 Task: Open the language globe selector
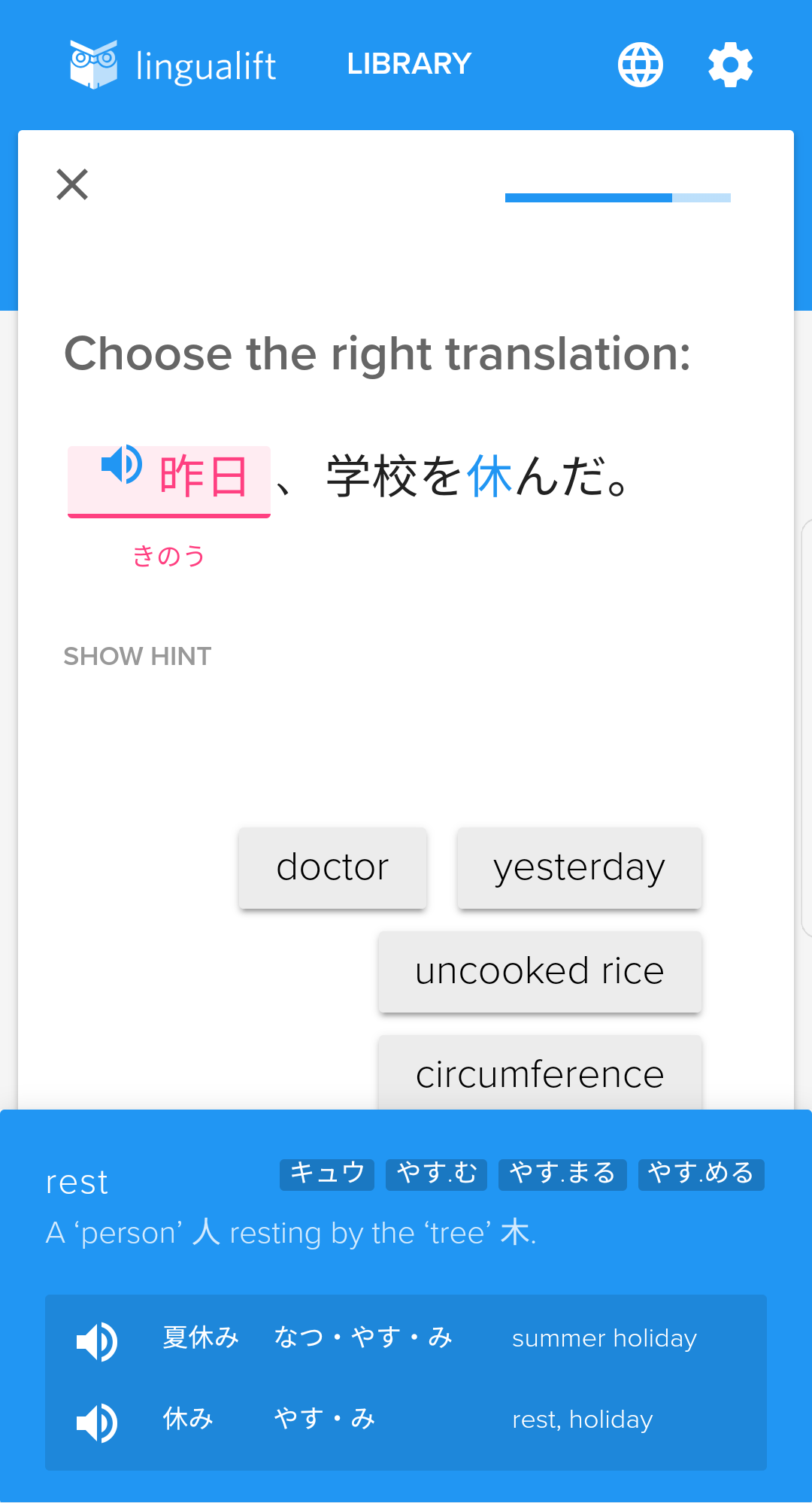click(x=640, y=64)
